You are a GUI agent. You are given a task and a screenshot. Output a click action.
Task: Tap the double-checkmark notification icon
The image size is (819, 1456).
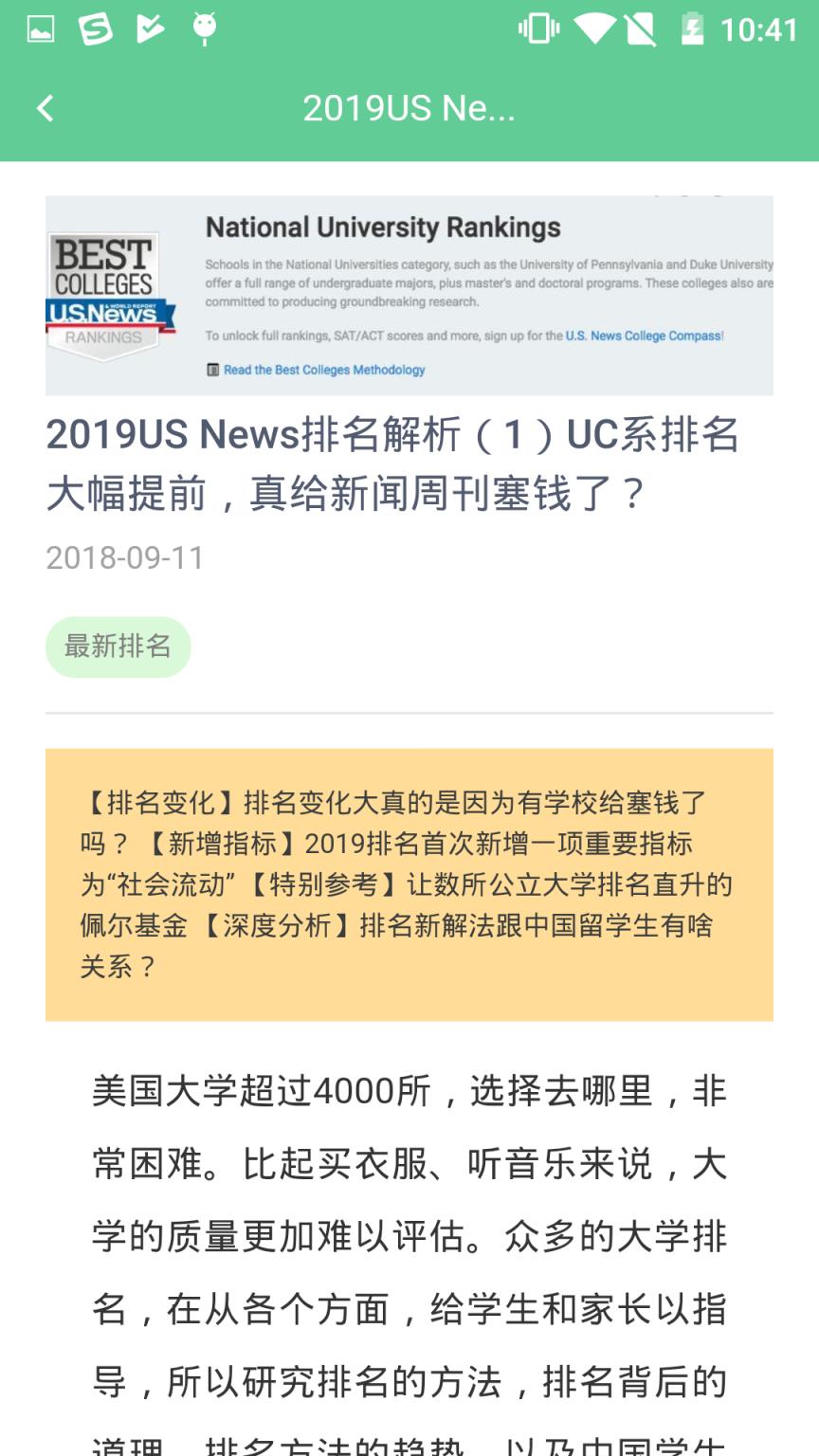[149, 29]
